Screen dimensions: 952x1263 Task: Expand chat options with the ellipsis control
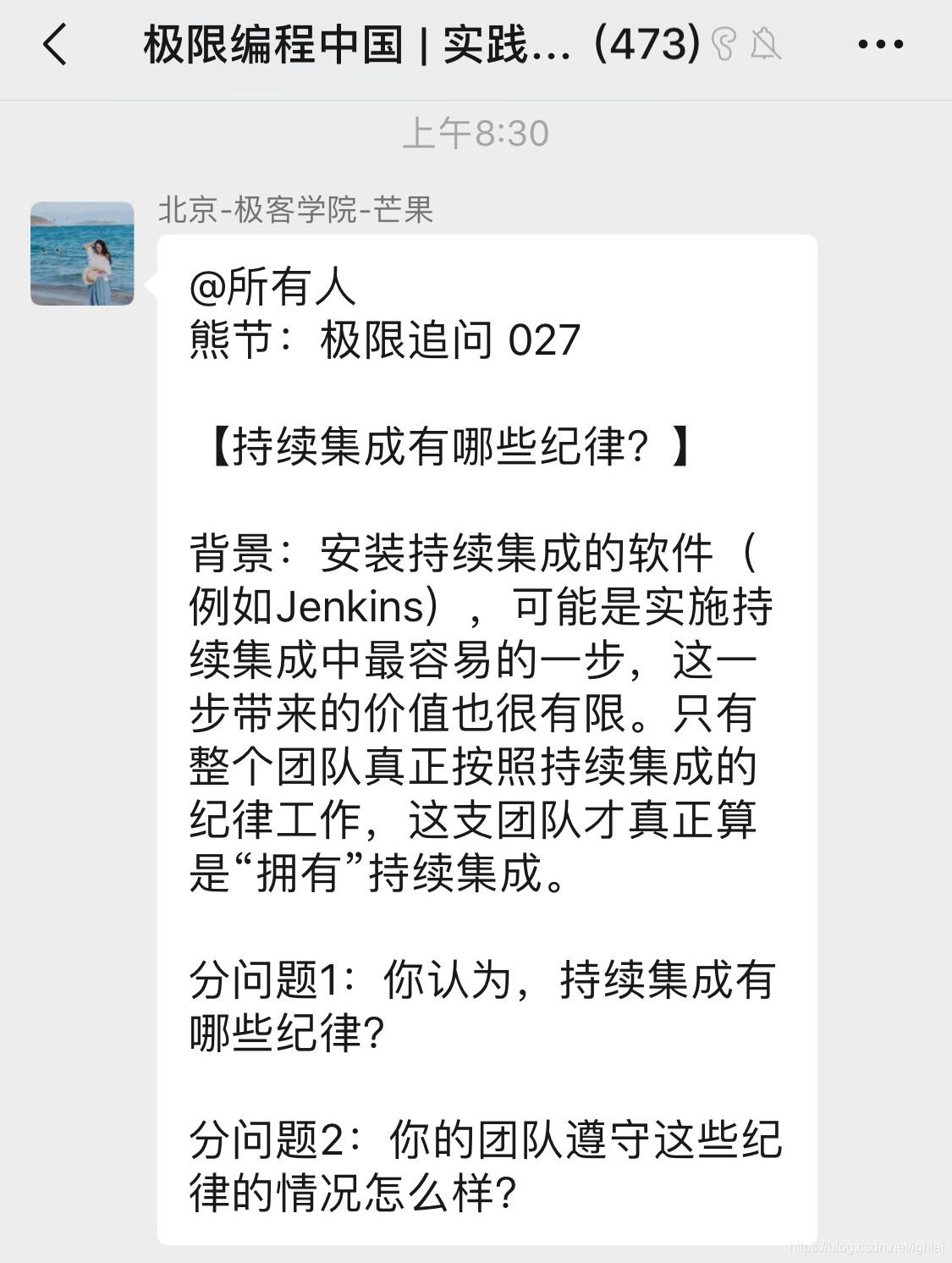click(880, 44)
